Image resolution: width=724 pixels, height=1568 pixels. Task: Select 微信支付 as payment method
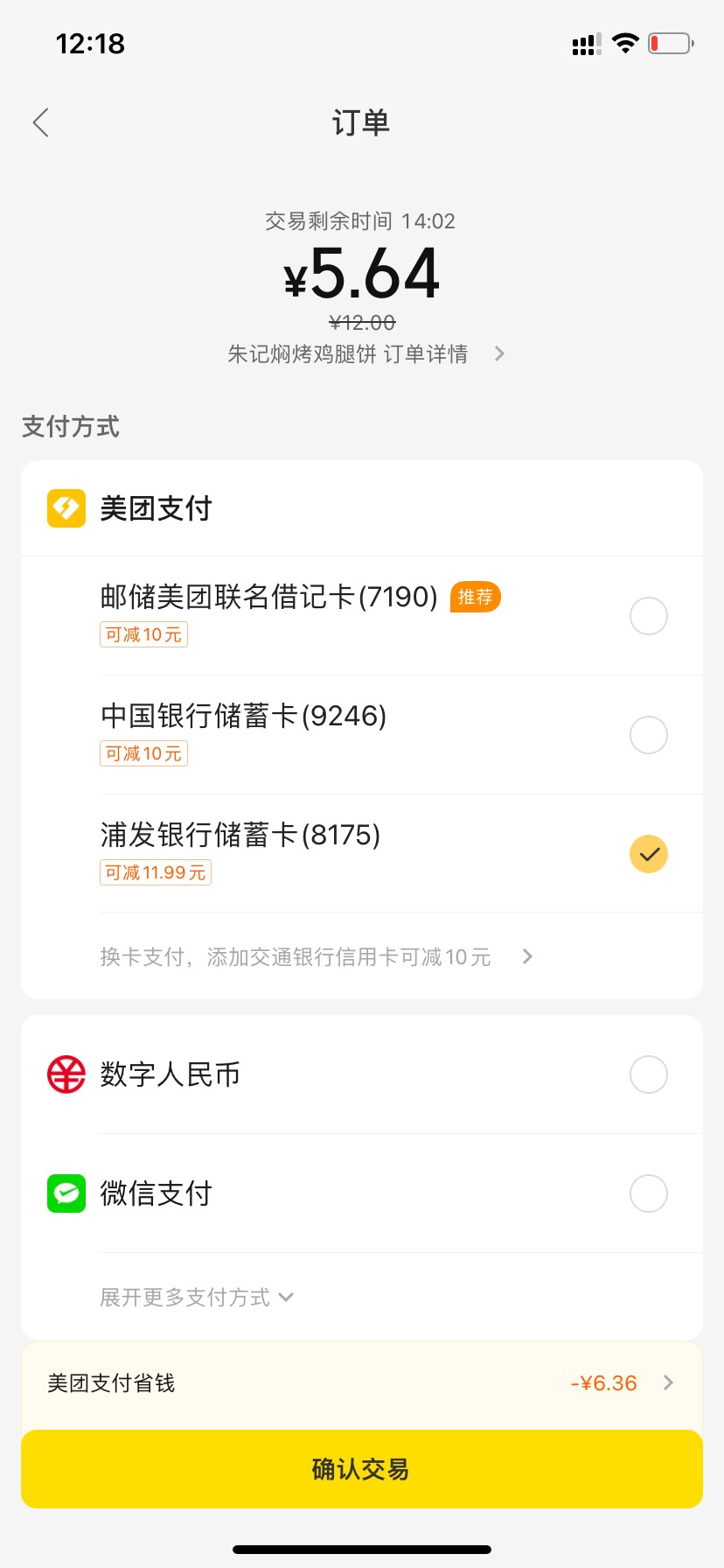tap(362, 1193)
